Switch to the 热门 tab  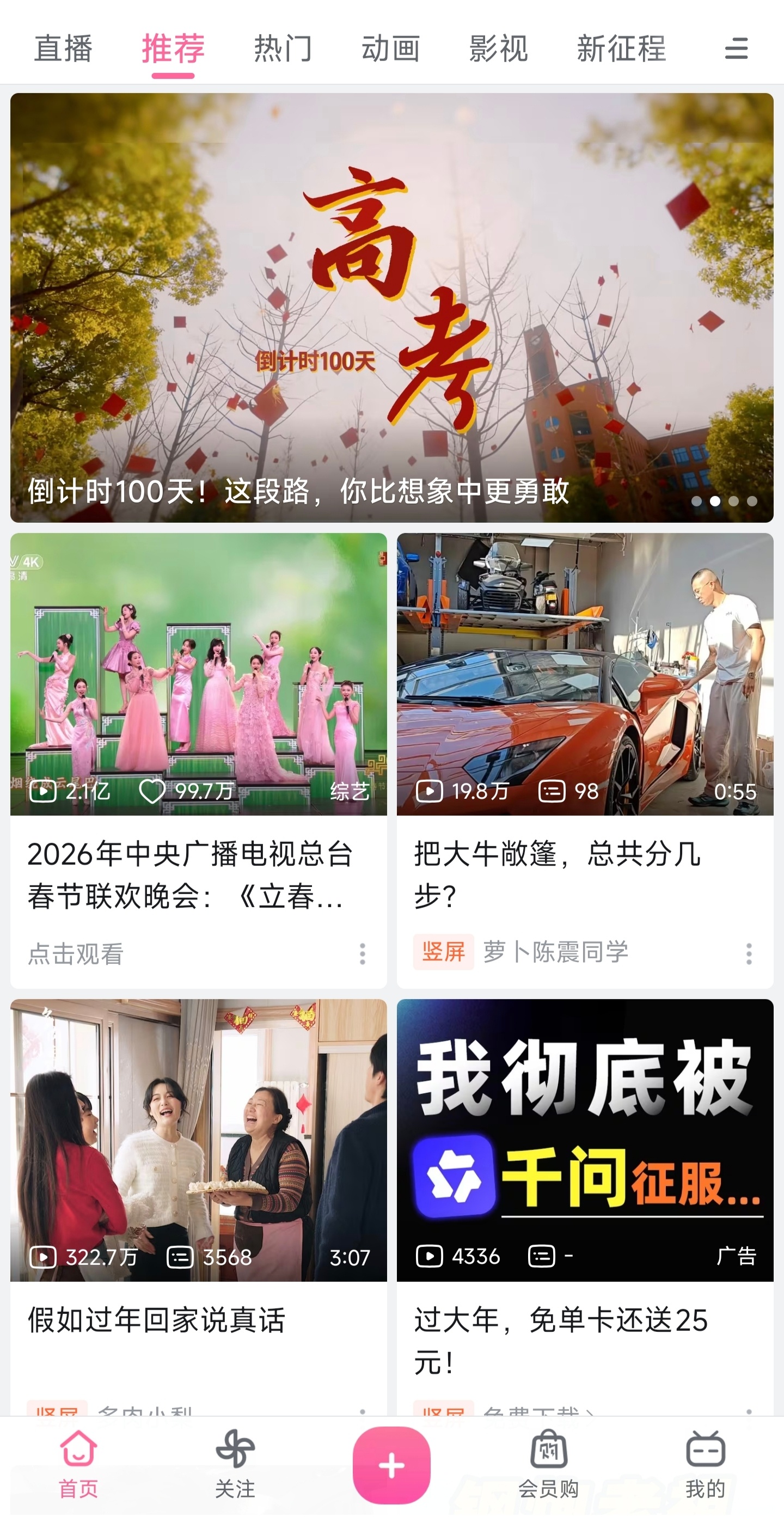[x=283, y=50]
